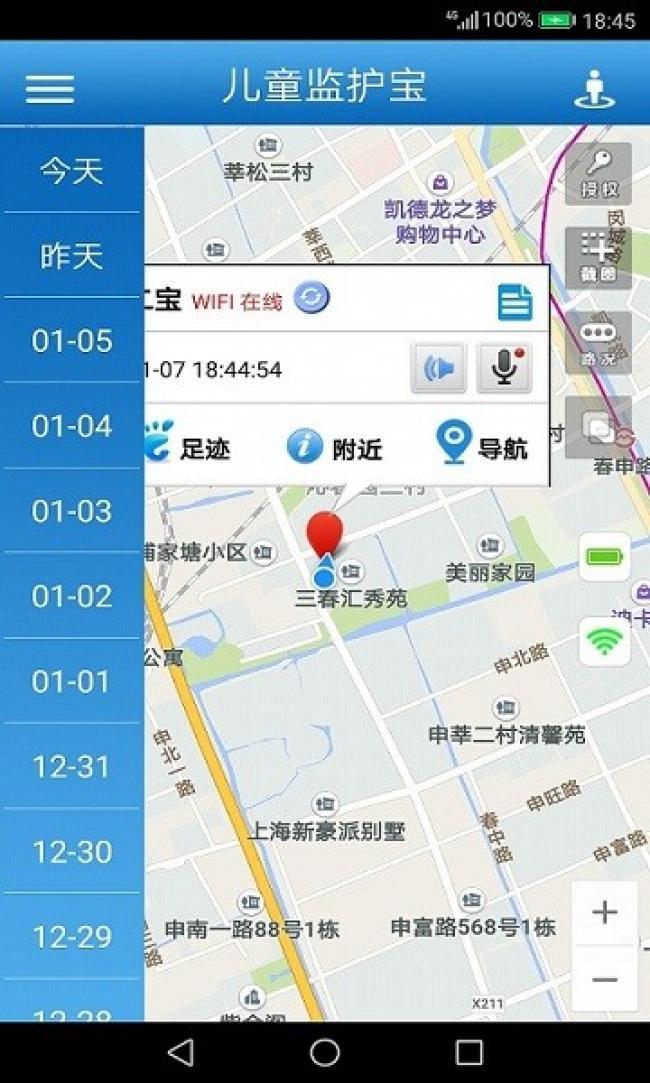Show the track for 01-05

pyautogui.click(x=72, y=341)
